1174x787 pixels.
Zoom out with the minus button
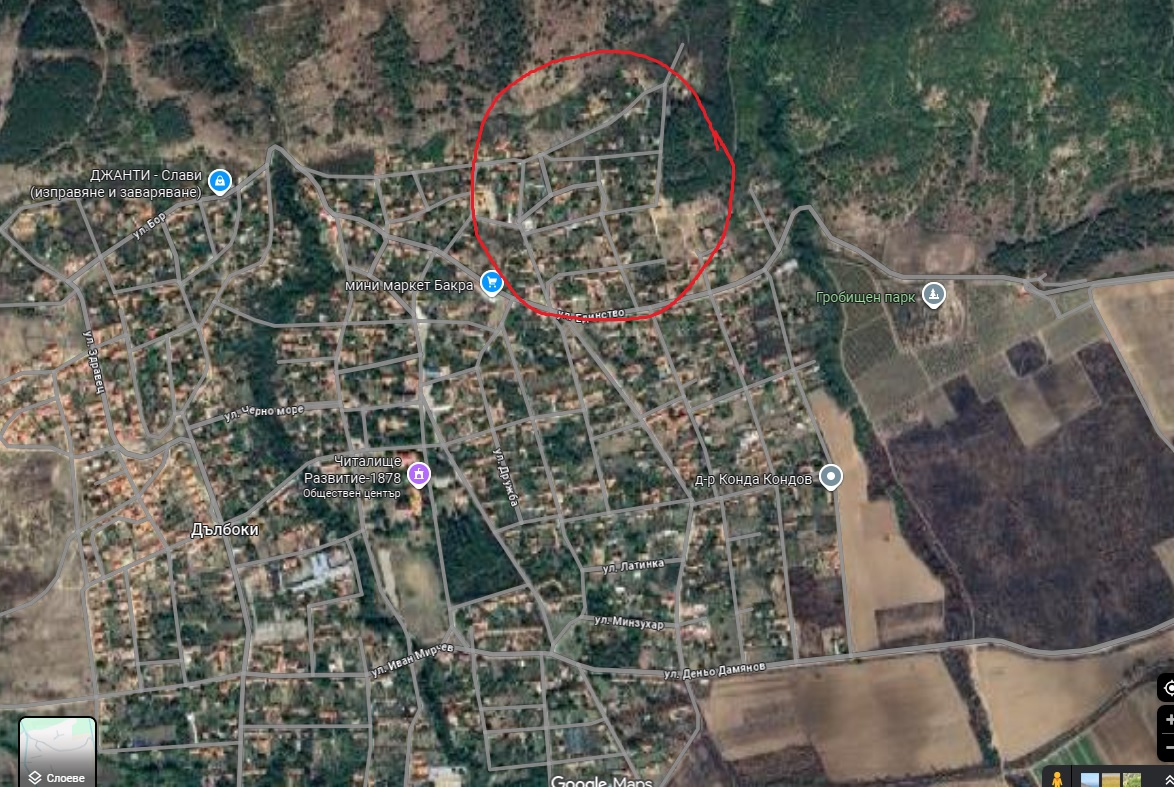coord(1168,746)
